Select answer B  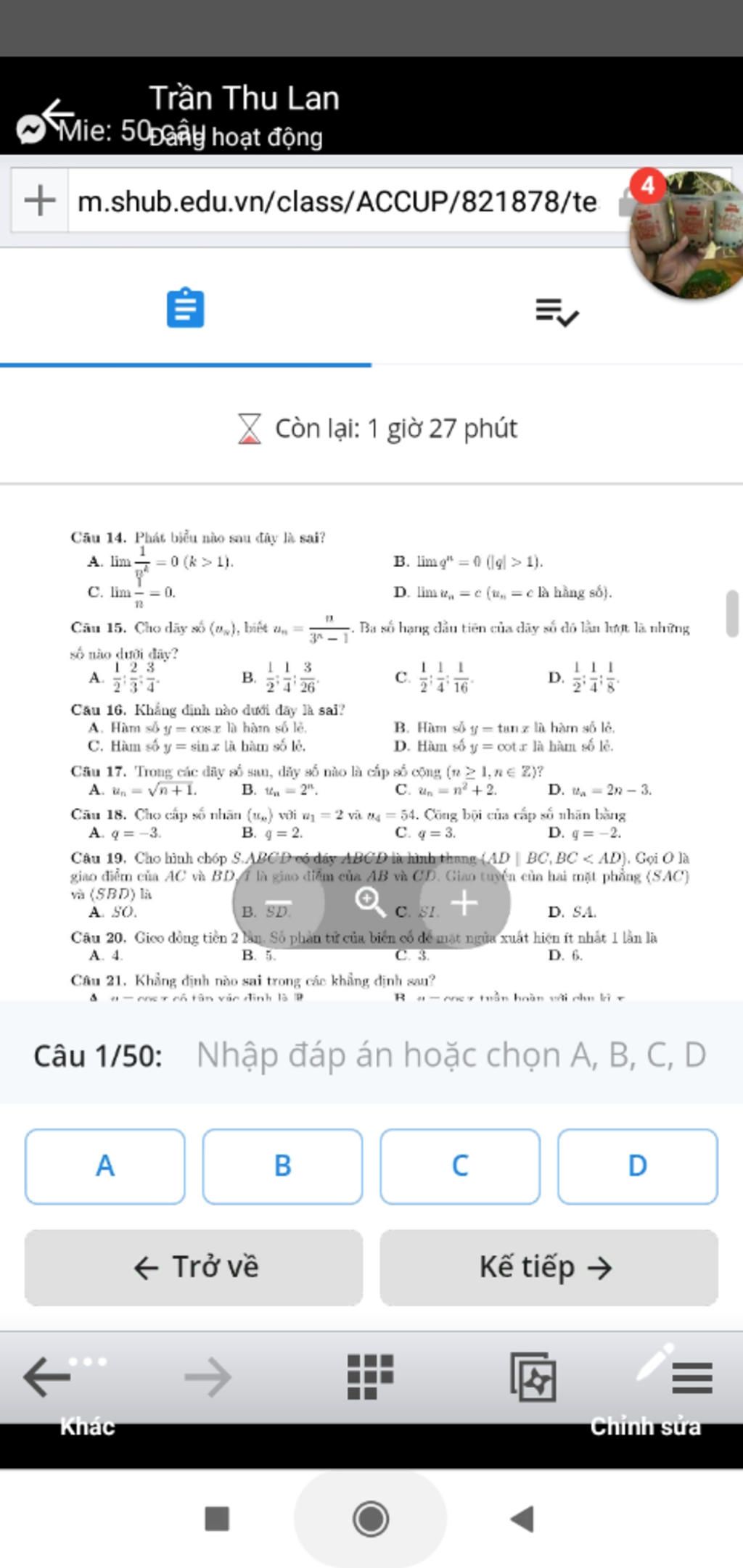pos(282,1166)
